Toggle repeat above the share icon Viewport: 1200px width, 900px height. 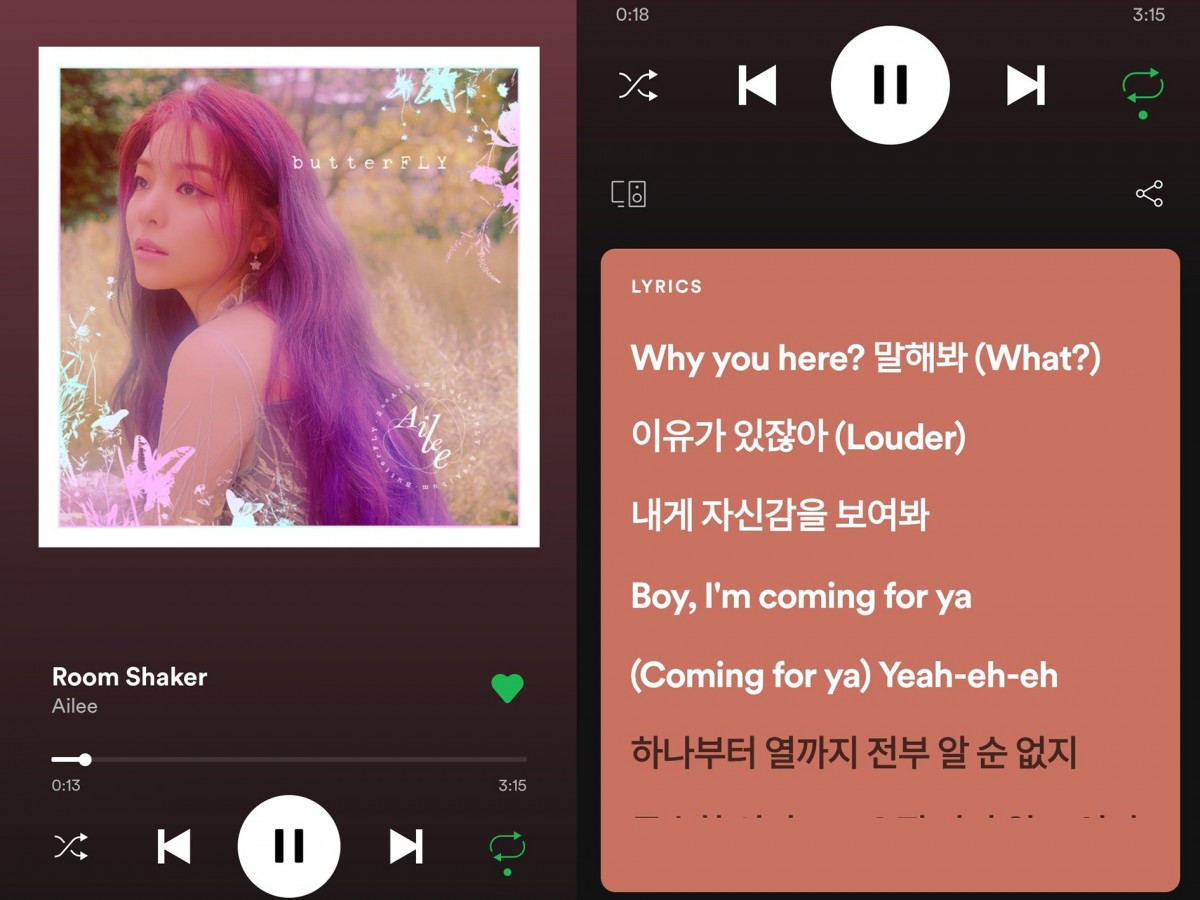[1143, 85]
